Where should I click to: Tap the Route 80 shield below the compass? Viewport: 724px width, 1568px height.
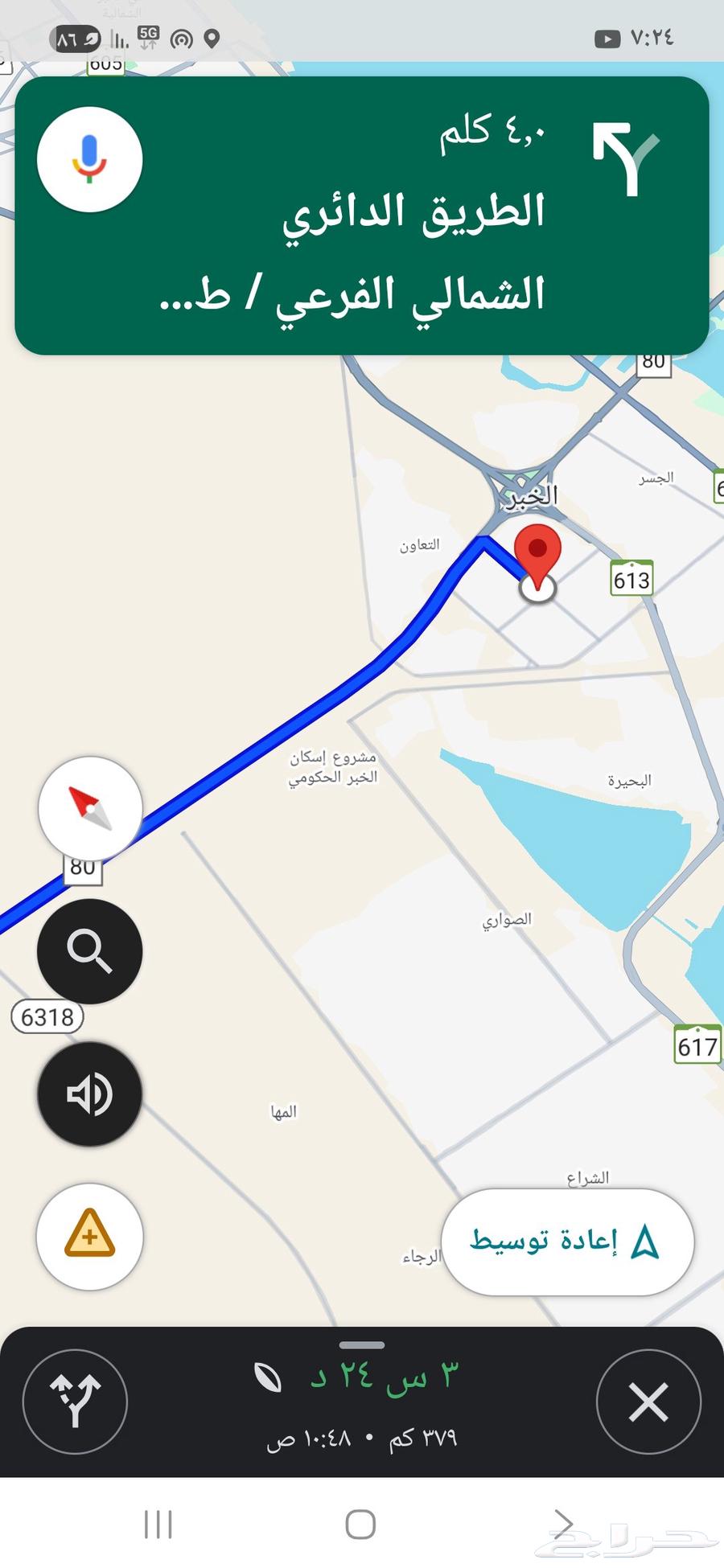(x=83, y=867)
